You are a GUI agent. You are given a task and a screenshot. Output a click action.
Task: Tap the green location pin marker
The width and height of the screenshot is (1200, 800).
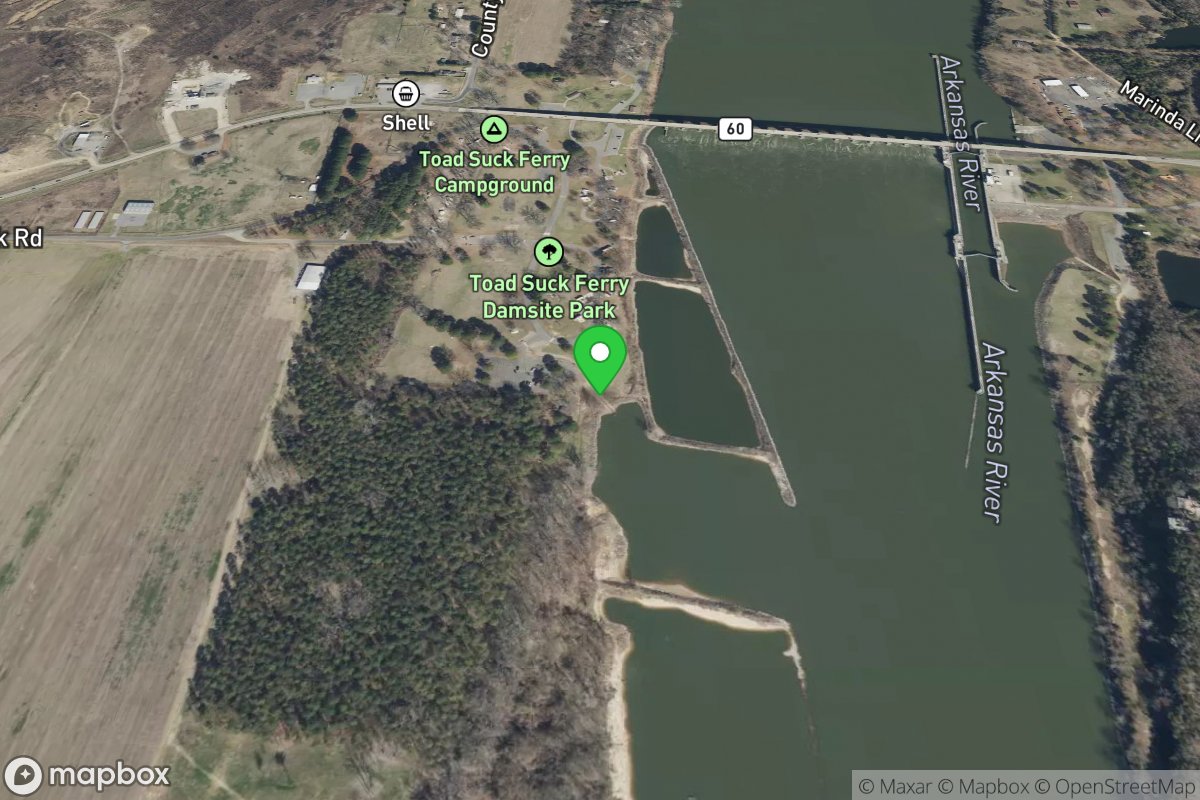(x=600, y=356)
